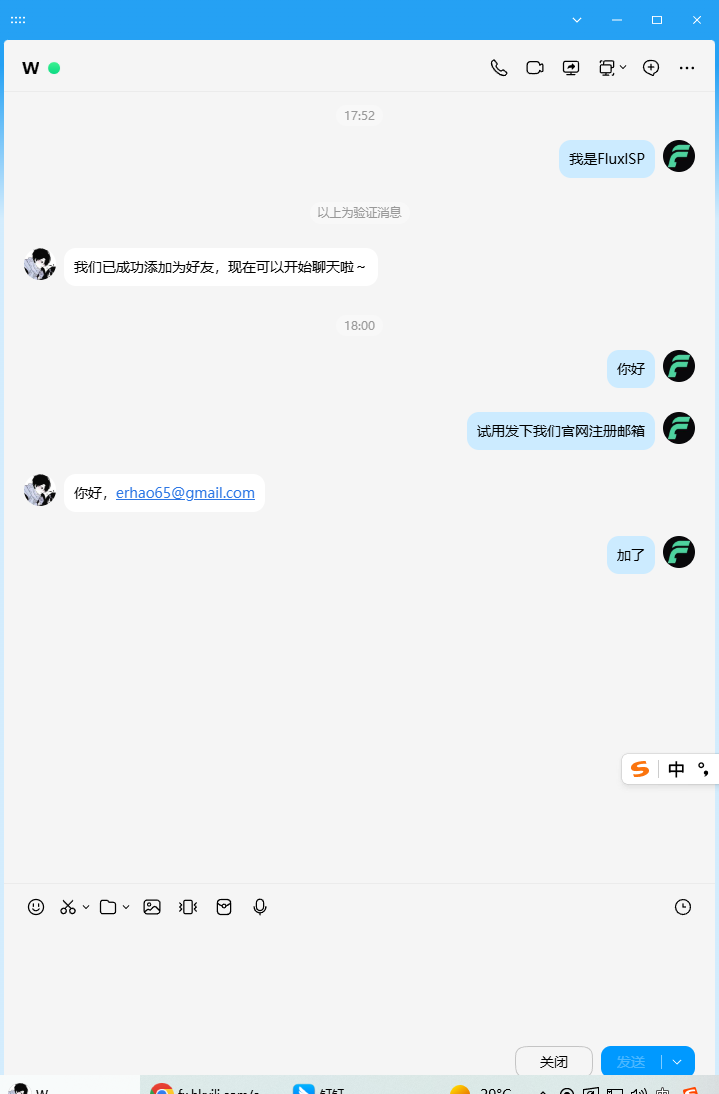
Task: Tap the 关闭 button
Action: coord(554,1061)
